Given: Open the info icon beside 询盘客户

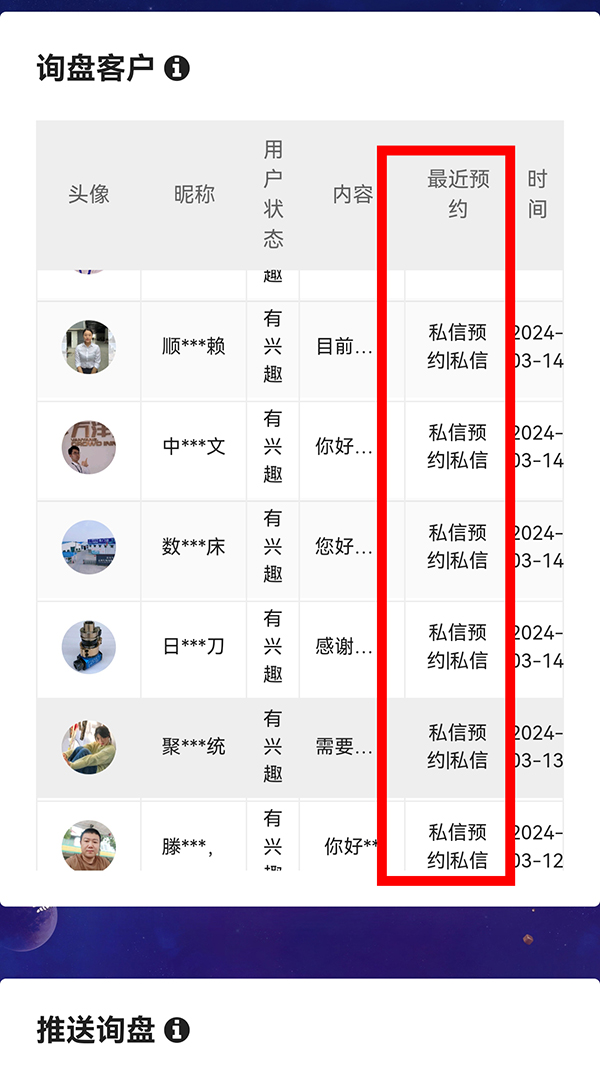Looking at the screenshot, I should pyautogui.click(x=177, y=68).
